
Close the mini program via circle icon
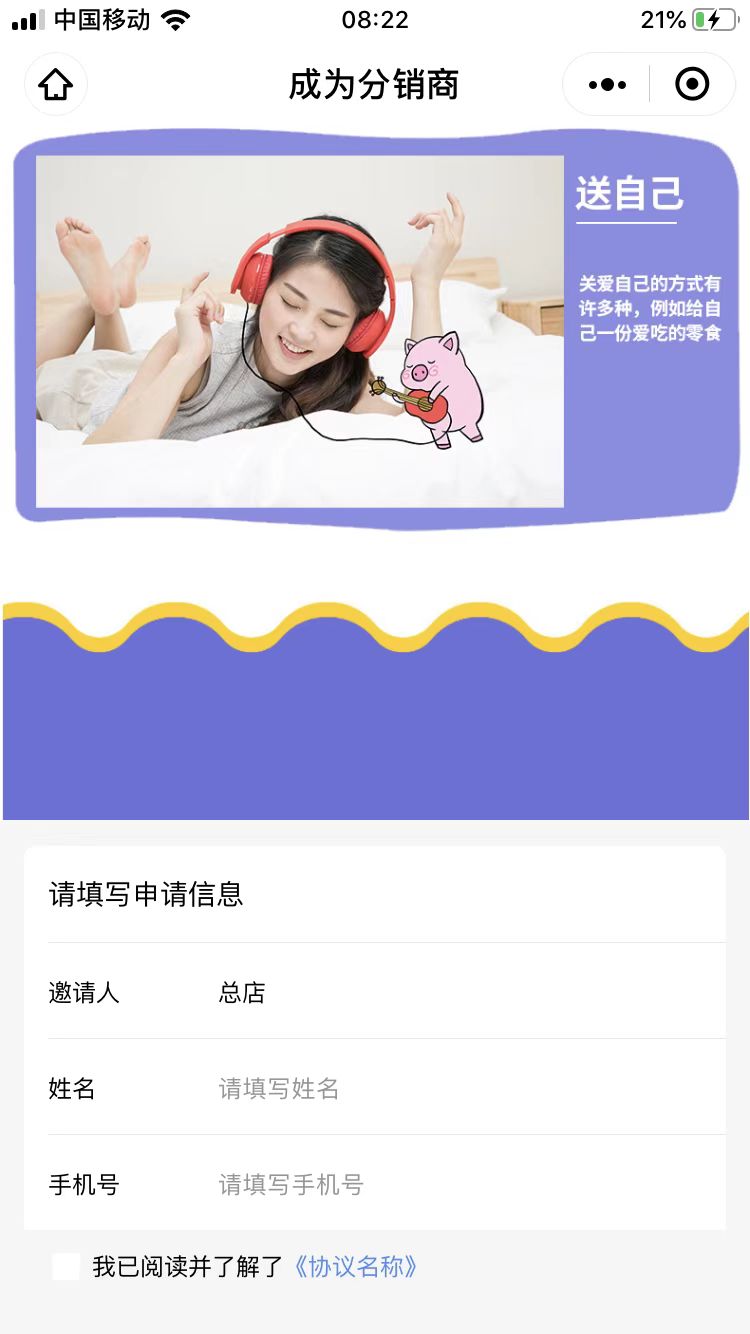tap(692, 85)
